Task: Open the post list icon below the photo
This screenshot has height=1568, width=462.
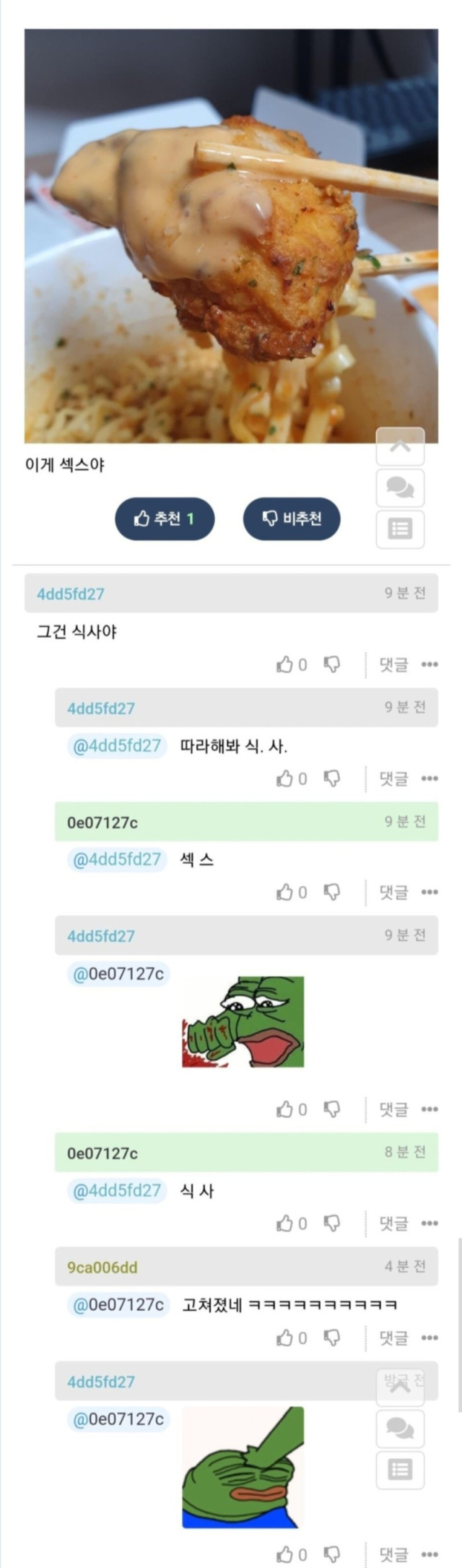Action: point(400,529)
